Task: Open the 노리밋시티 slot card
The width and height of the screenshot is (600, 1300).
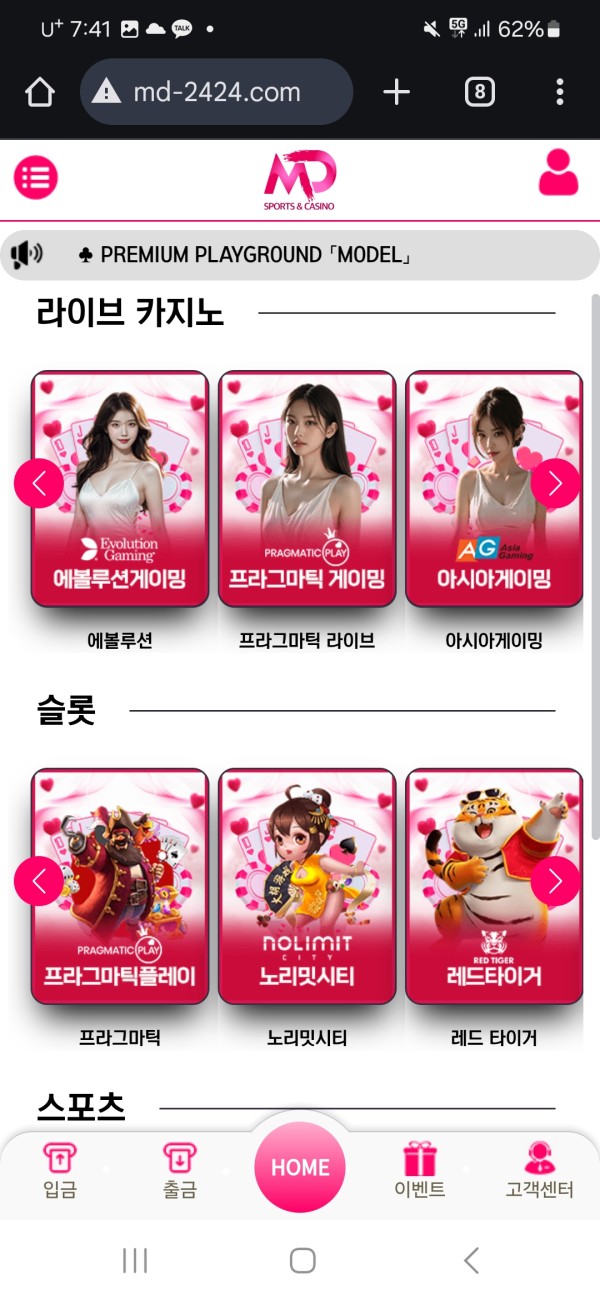Action: pyautogui.click(x=307, y=887)
